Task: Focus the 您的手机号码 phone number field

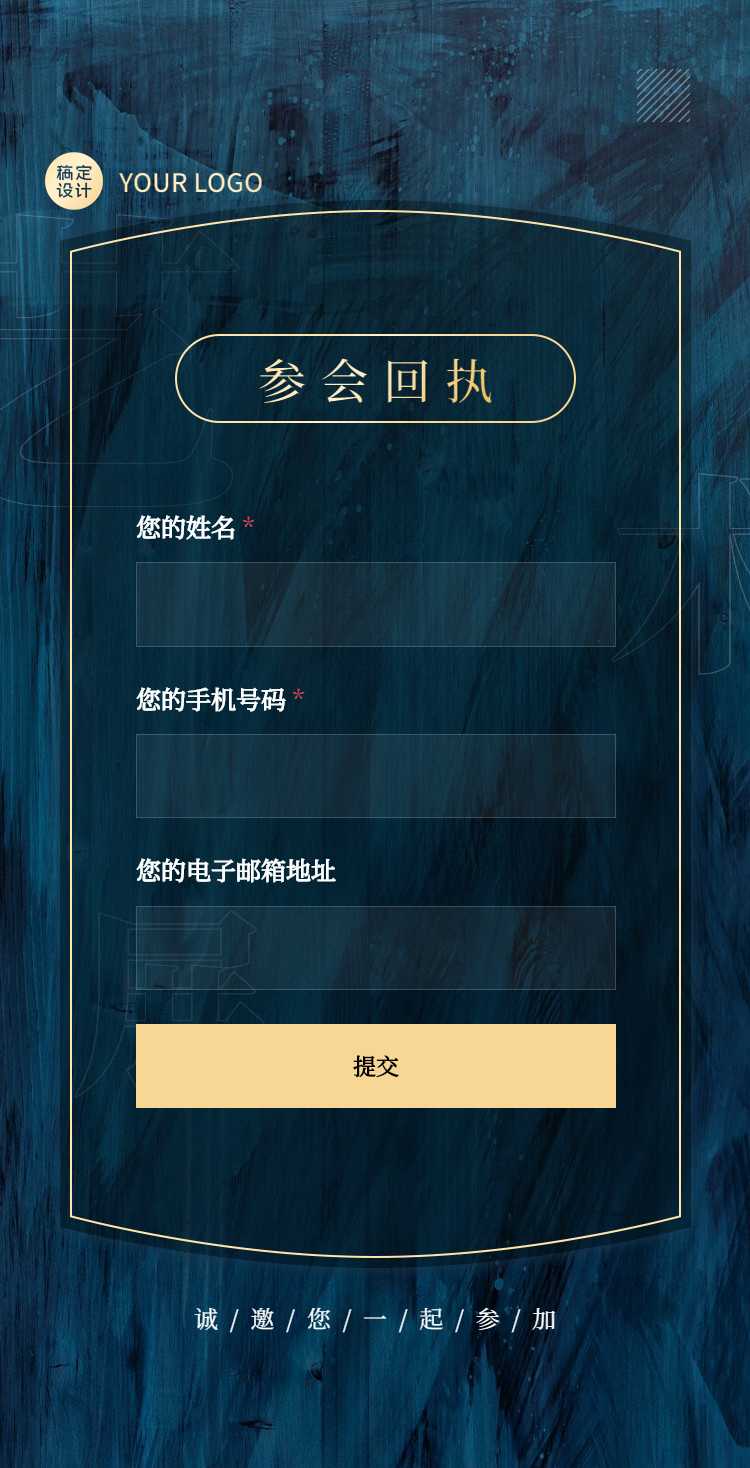Action: tap(375, 776)
